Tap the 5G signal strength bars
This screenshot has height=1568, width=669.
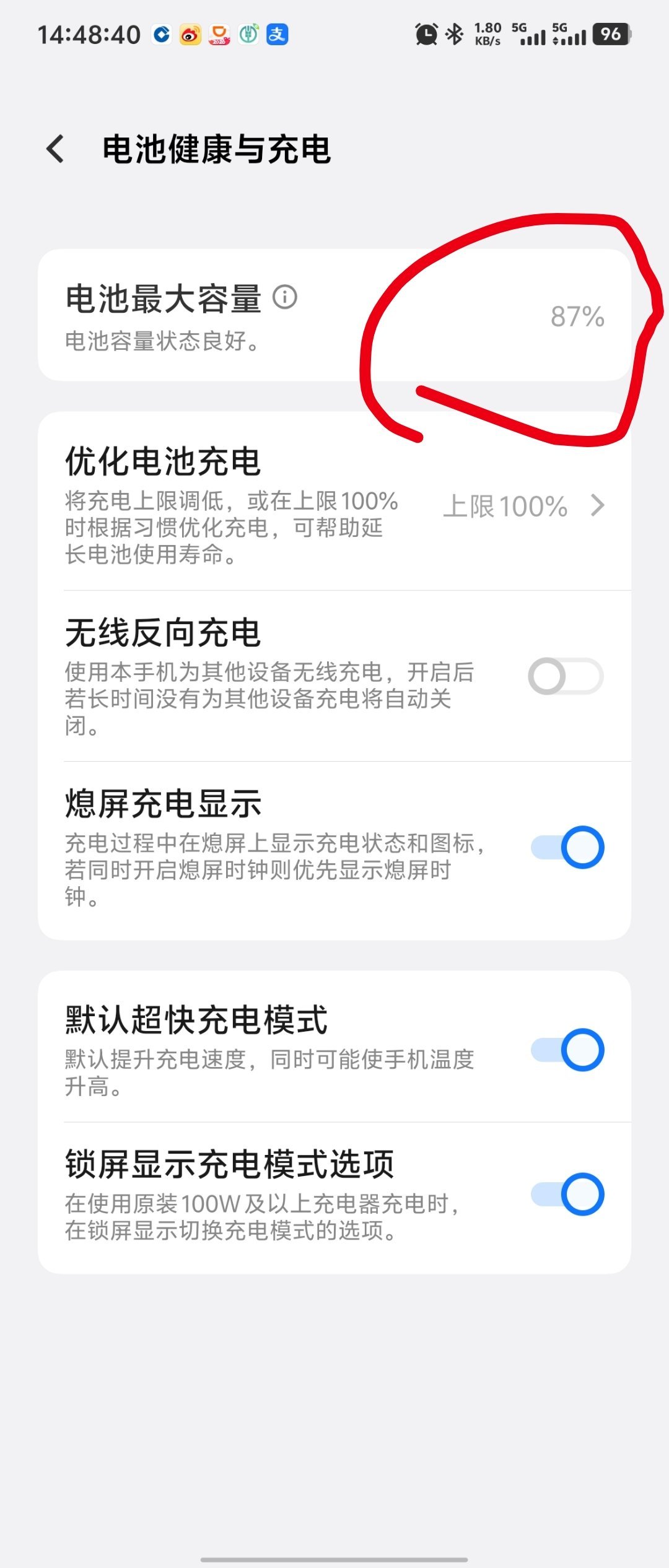tap(533, 34)
